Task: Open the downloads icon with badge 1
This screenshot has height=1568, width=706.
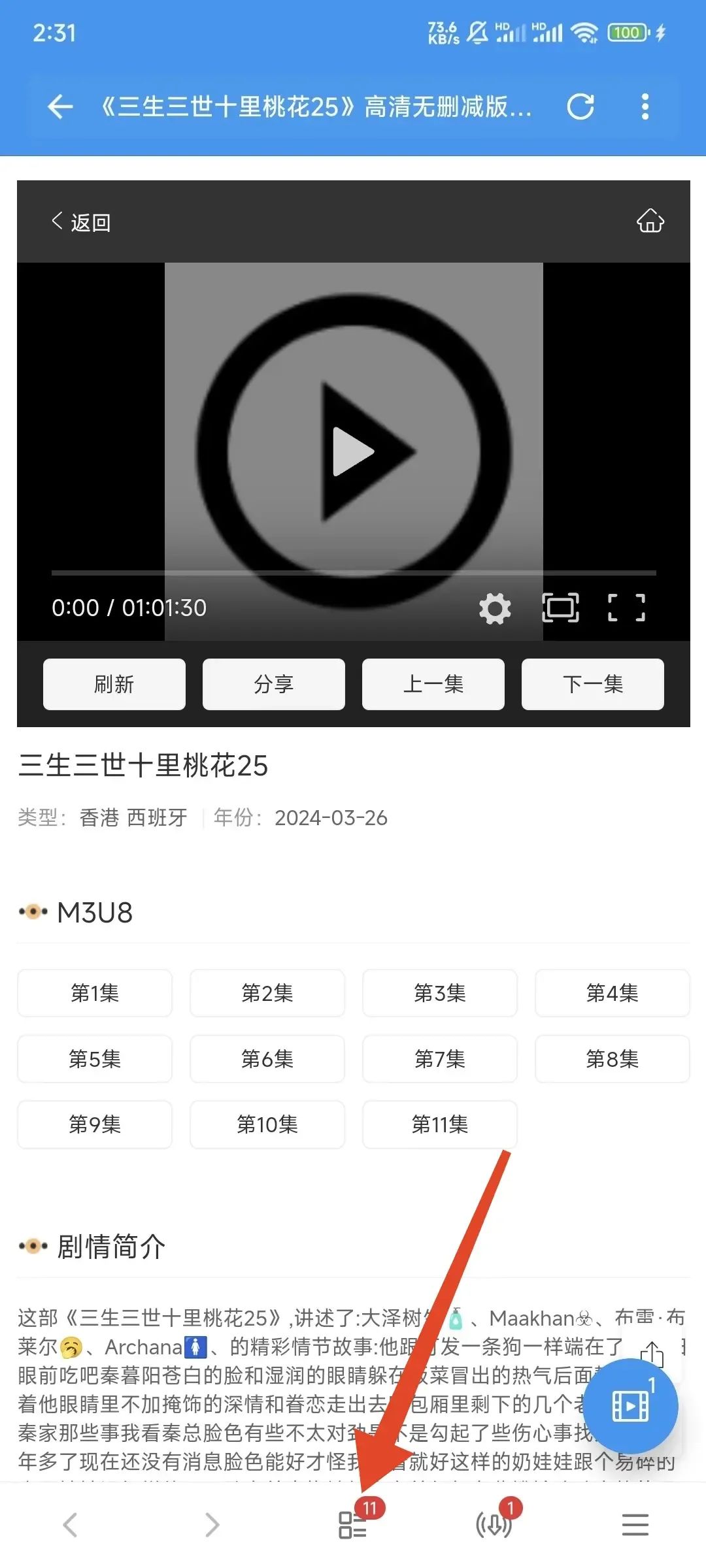Action: pyautogui.click(x=494, y=1524)
